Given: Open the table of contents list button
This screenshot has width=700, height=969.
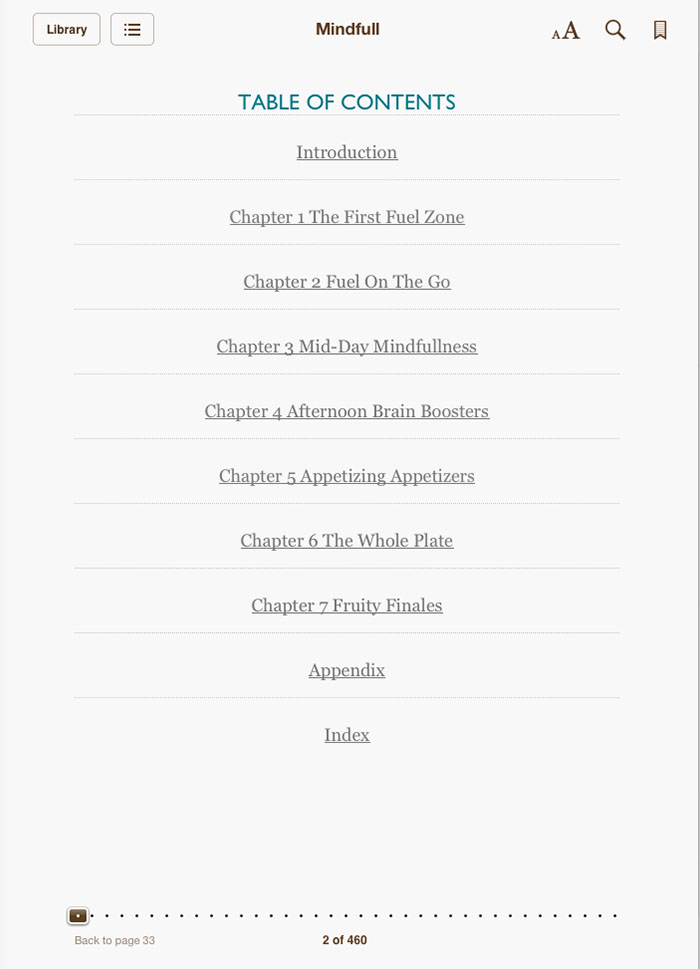Looking at the screenshot, I should coord(132,30).
